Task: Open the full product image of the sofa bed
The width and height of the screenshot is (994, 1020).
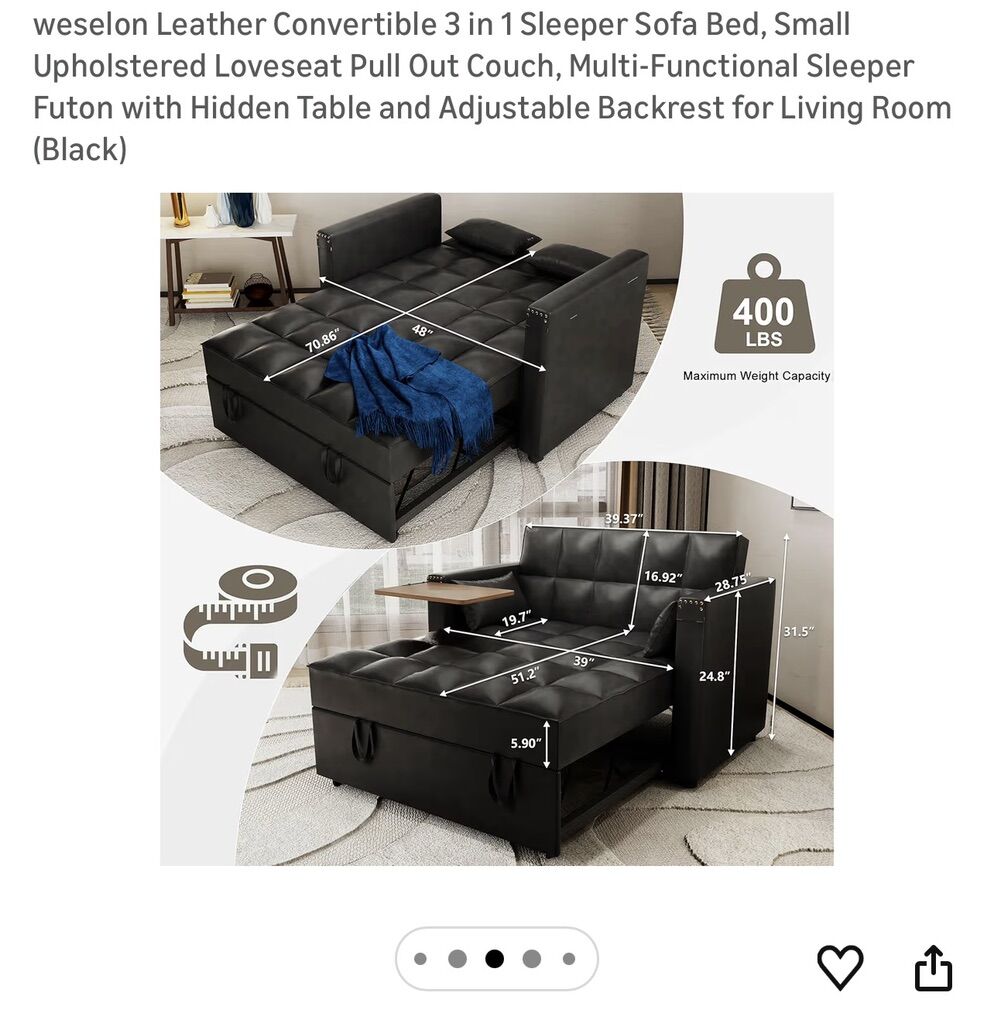Action: click(x=497, y=520)
